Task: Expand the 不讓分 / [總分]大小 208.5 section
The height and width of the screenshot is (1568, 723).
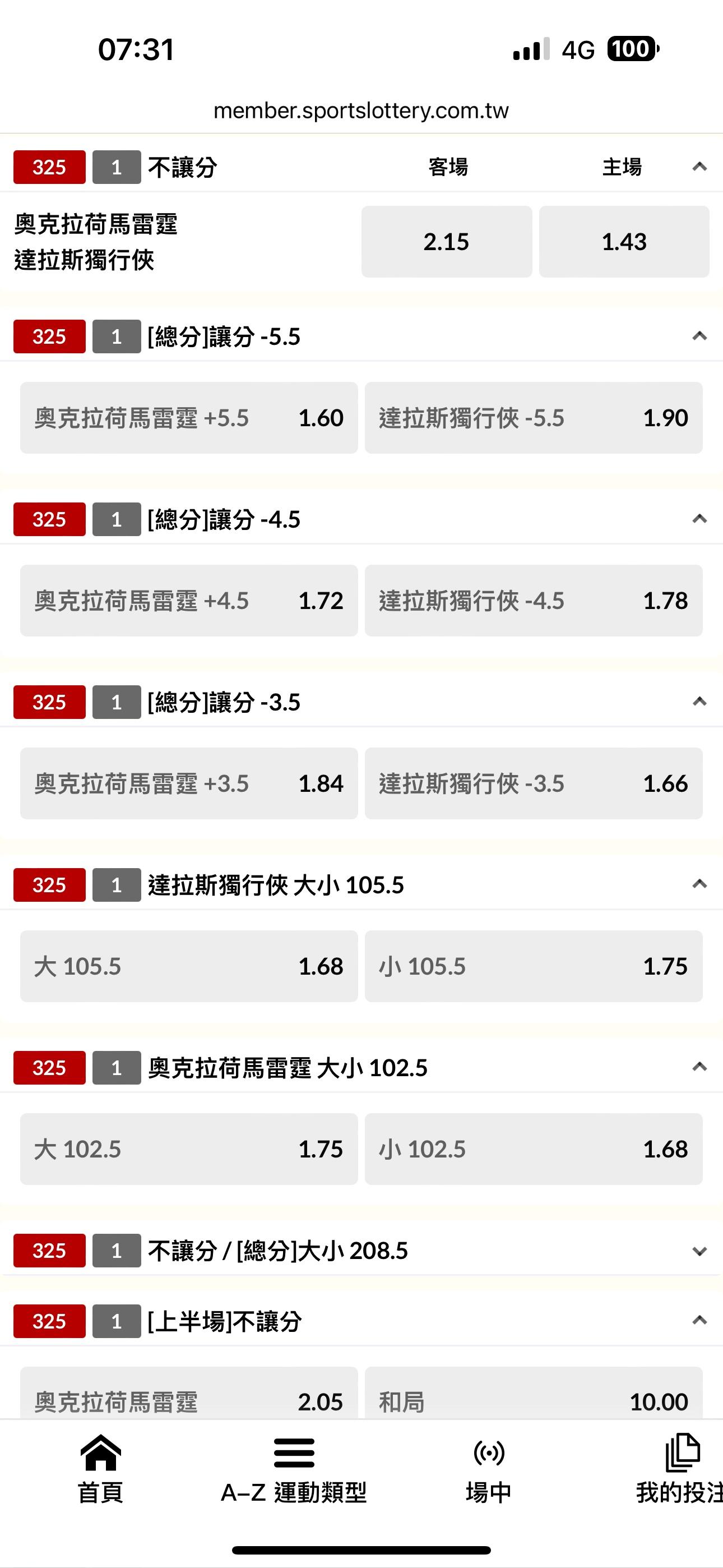Action: pyautogui.click(x=699, y=1251)
